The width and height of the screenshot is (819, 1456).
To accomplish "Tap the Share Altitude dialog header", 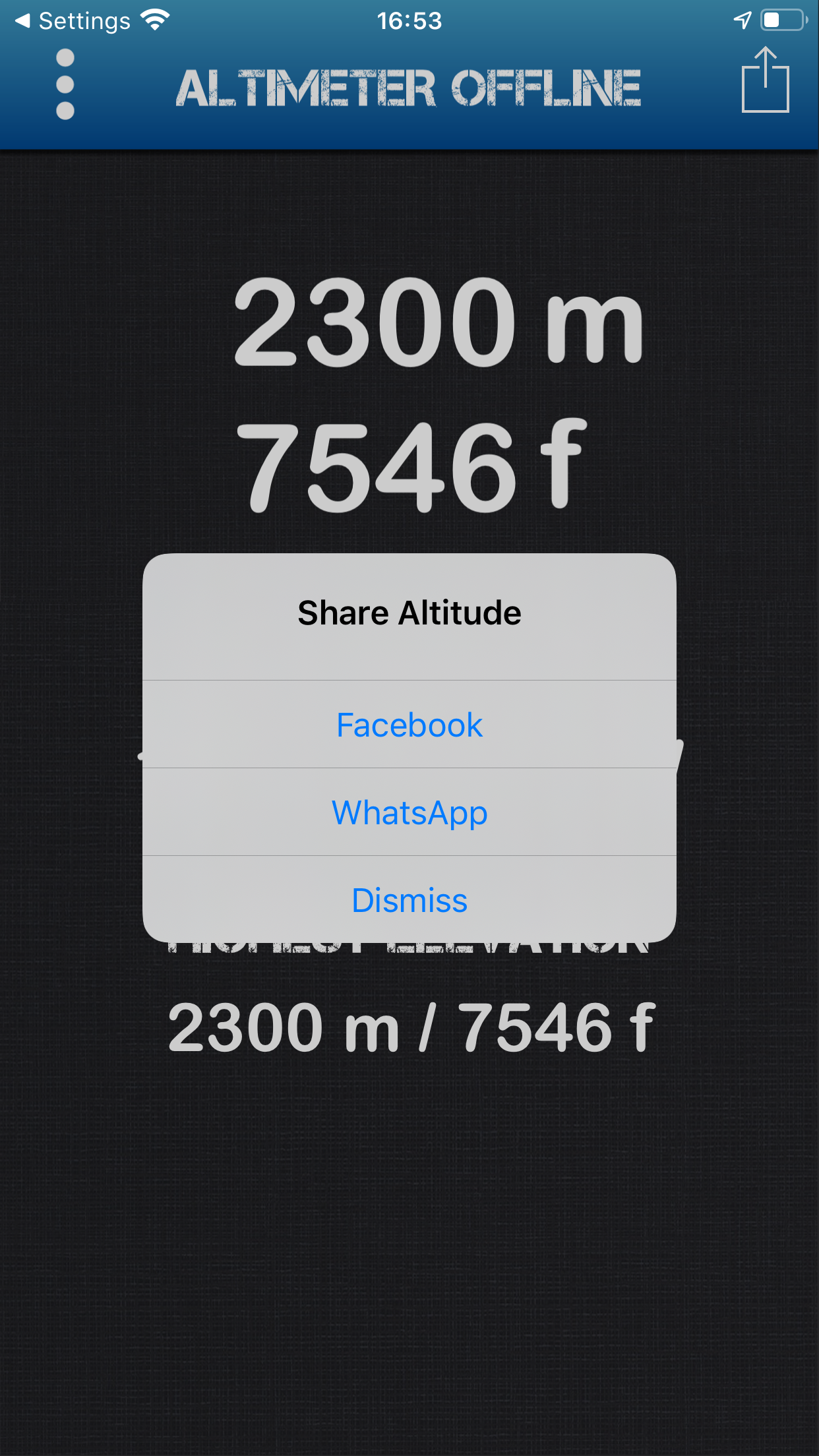I will pyautogui.click(x=409, y=612).
